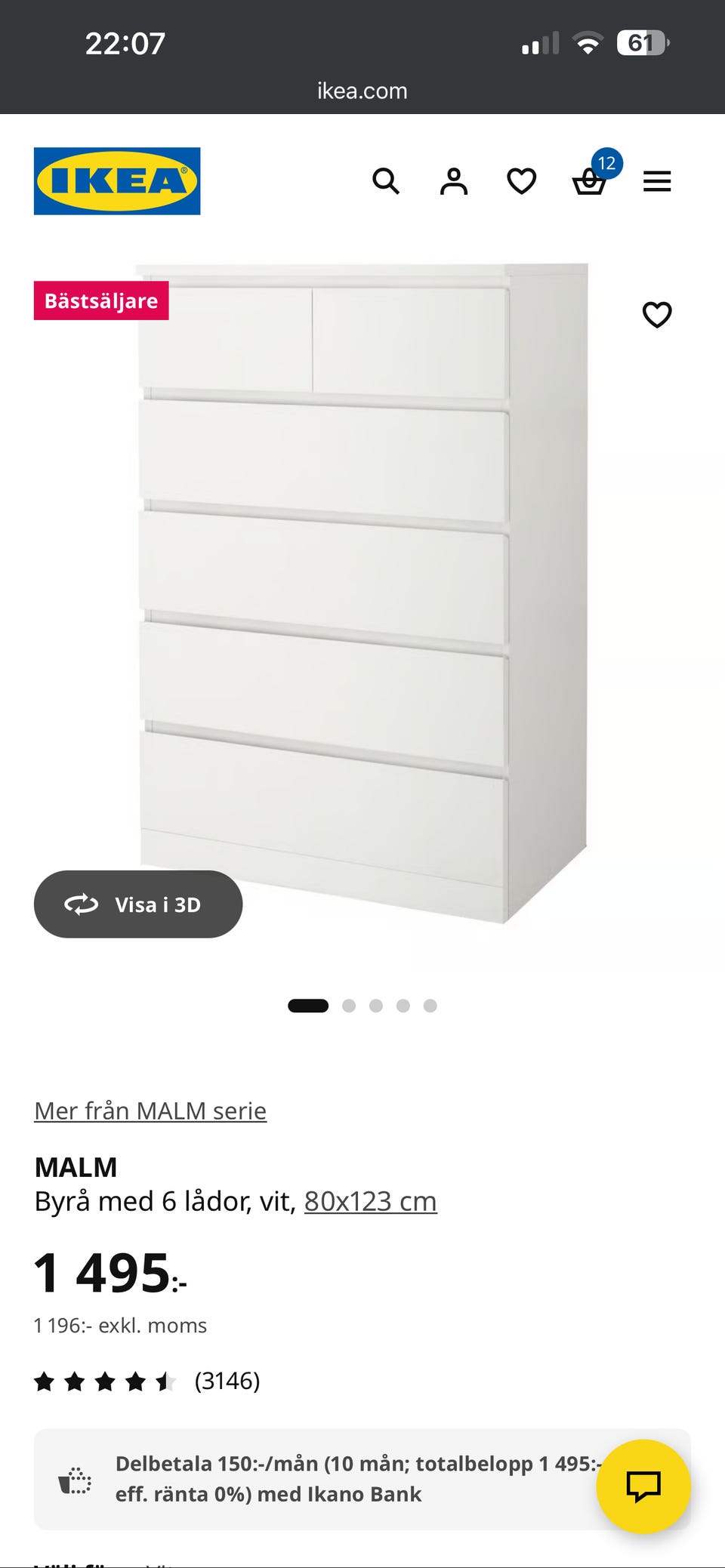Toggle the Visa i 3D view
The image size is (725, 1568).
(x=138, y=904)
